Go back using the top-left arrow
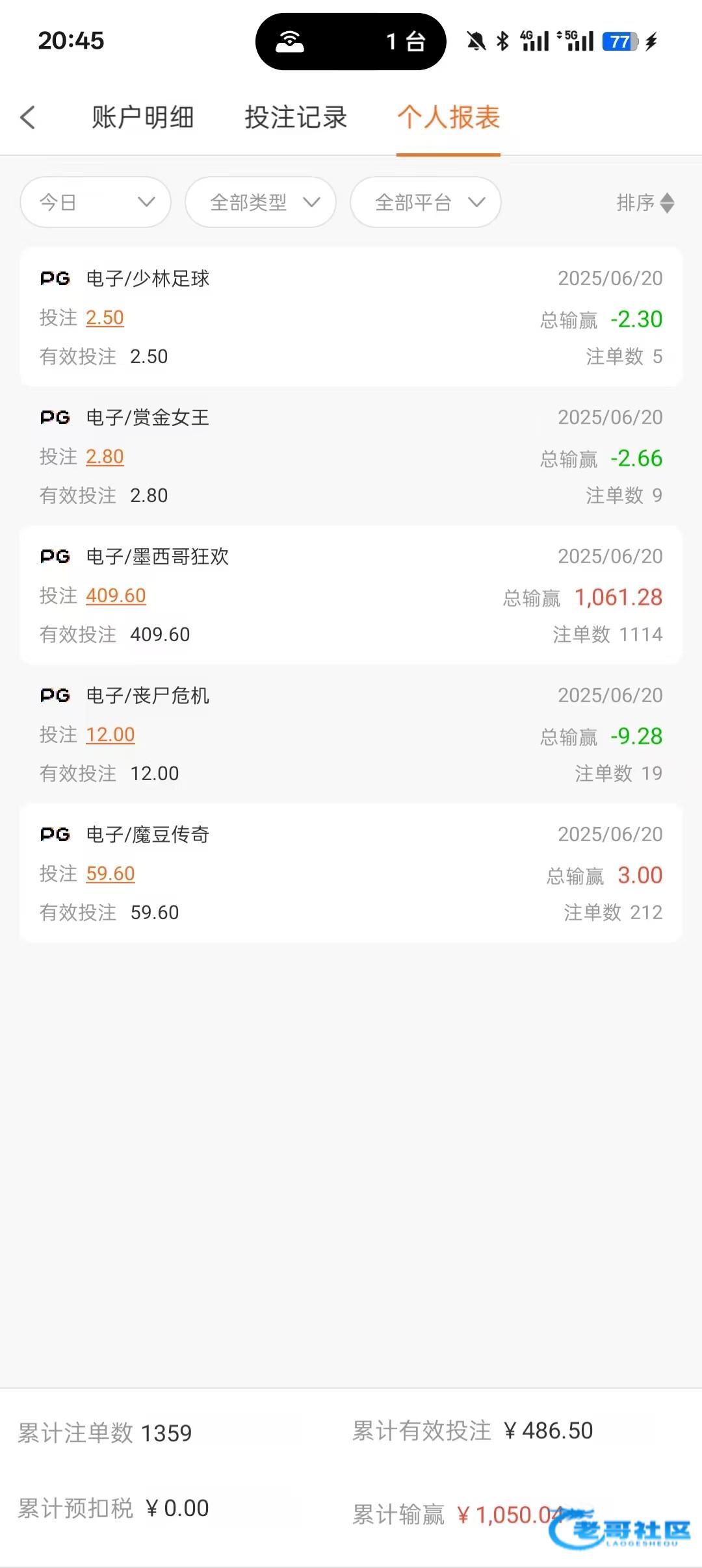Image resolution: width=702 pixels, height=1568 pixels. [28, 118]
